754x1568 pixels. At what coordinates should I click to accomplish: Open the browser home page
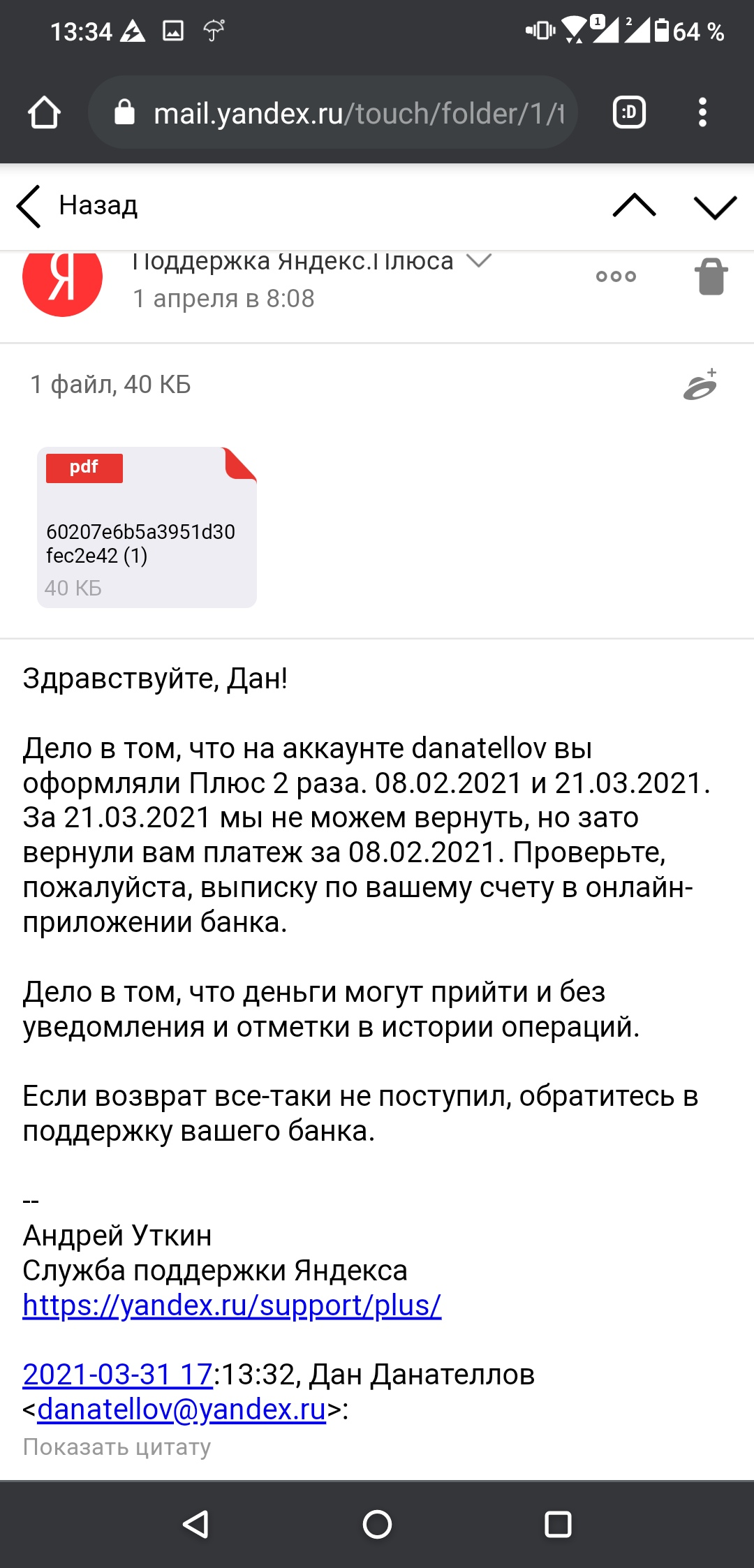[44, 112]
